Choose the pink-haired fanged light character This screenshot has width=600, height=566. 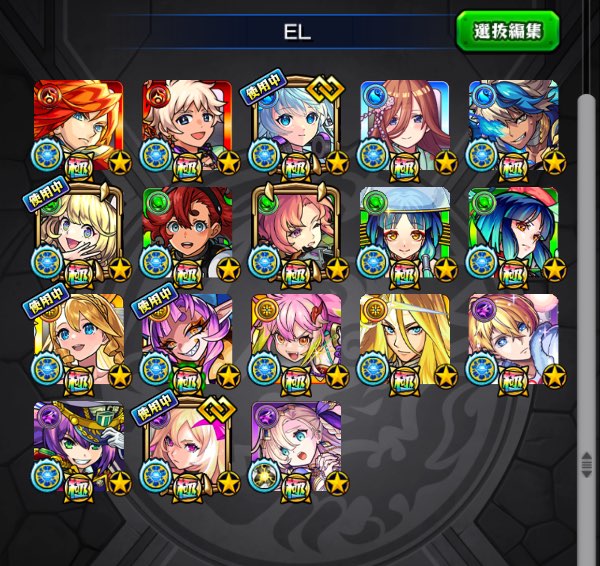(296, 339)
